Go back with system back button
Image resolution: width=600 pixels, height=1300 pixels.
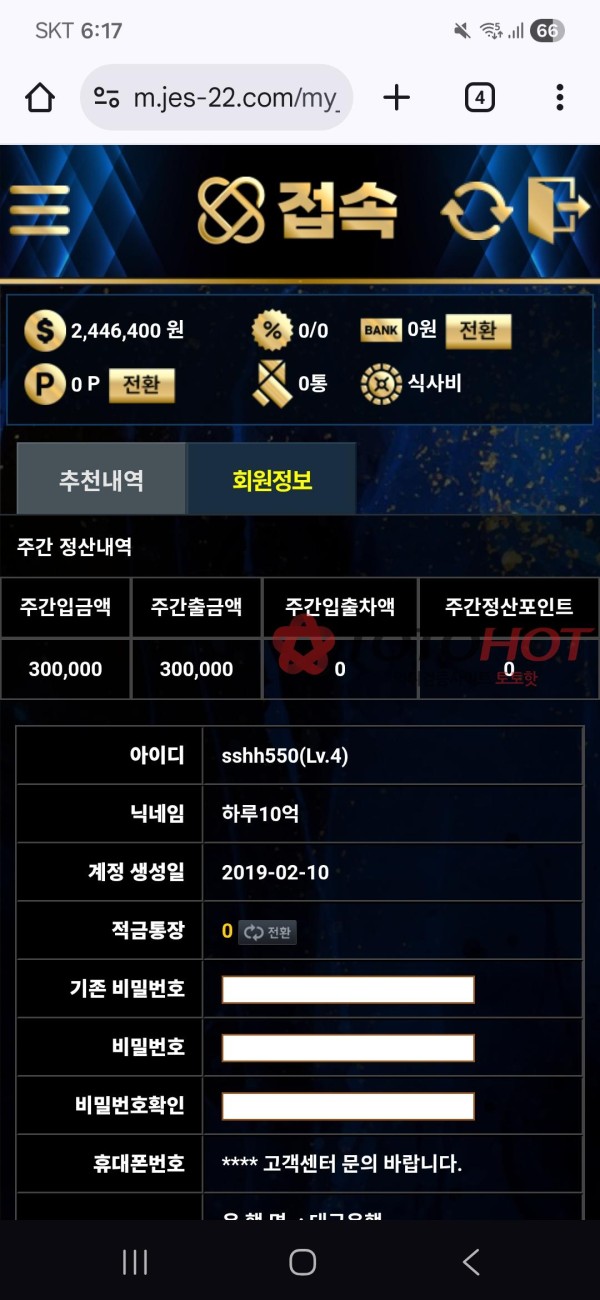(471, 1262)
